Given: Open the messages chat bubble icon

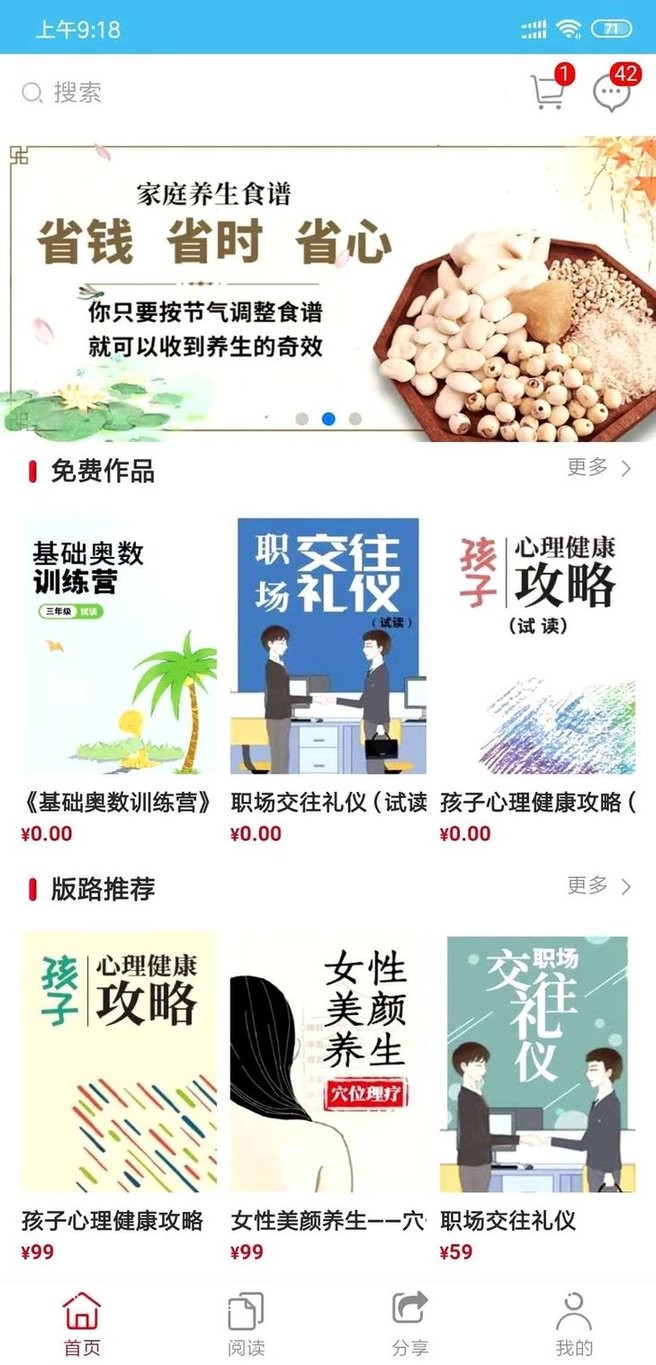Looking at the screenshot, I should point(610,92).
